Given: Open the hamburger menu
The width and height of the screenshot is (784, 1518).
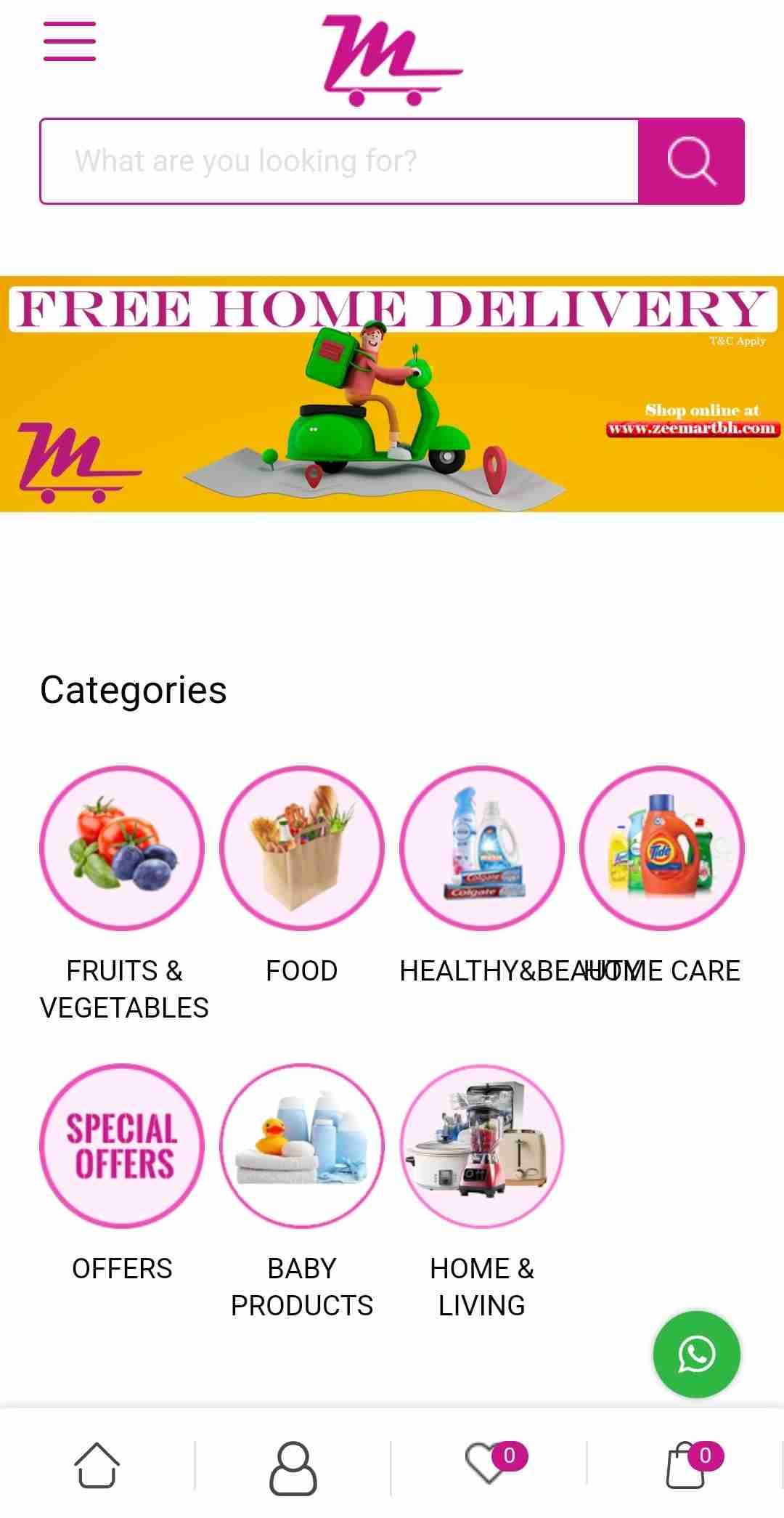Looking at the screenshot, I should point(70,41).
